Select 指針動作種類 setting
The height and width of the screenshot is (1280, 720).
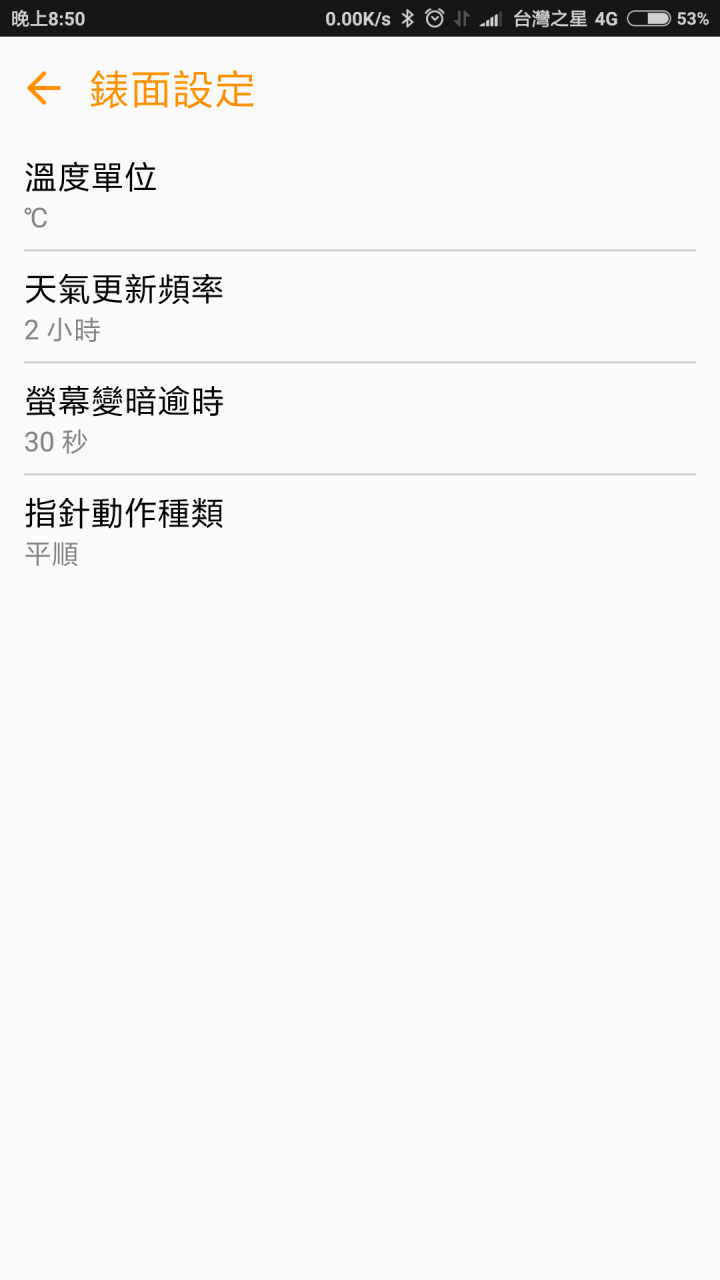360,531
